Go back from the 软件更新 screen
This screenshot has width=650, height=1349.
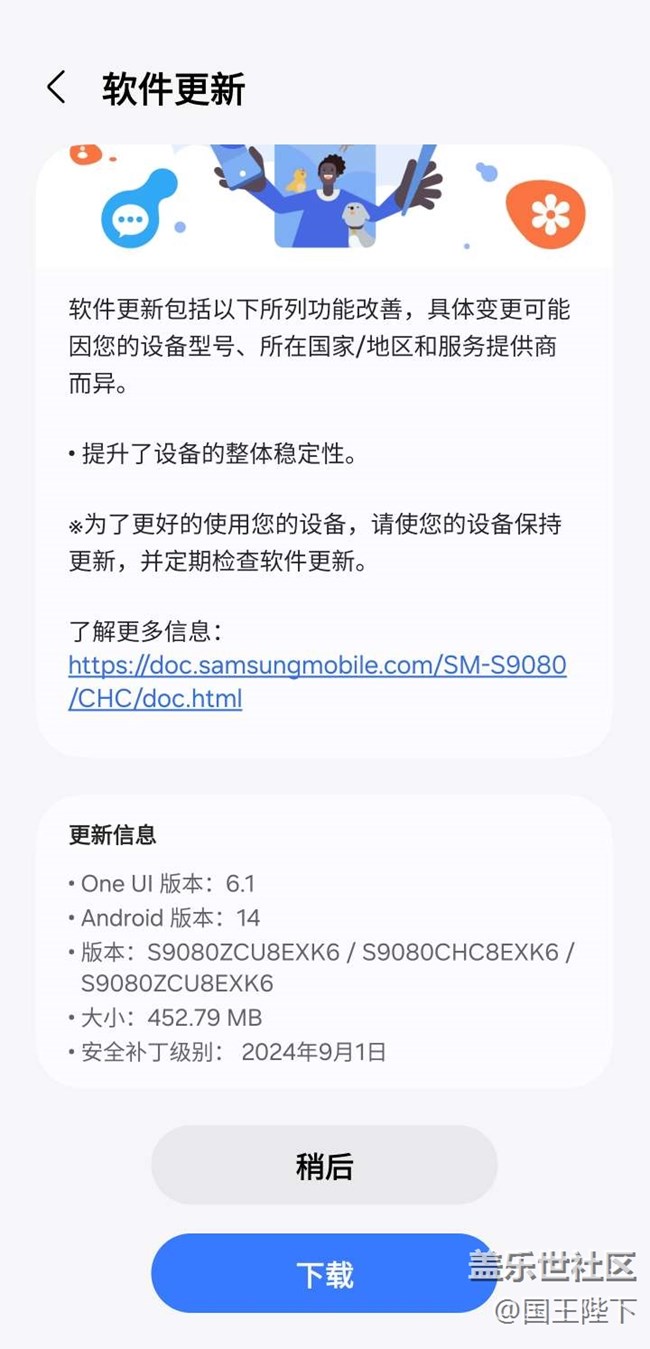point(56,88)
